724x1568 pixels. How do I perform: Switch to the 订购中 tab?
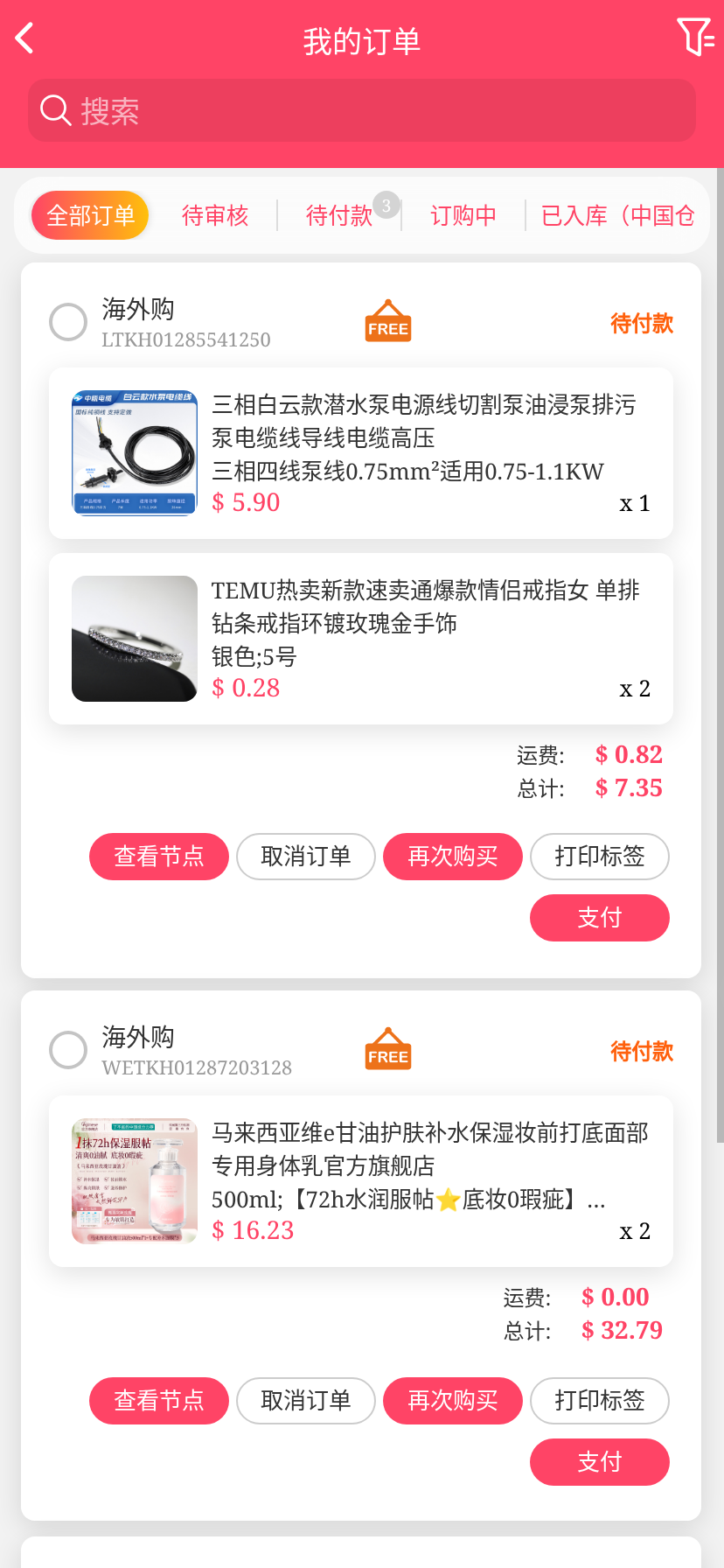tap(463, 215)
